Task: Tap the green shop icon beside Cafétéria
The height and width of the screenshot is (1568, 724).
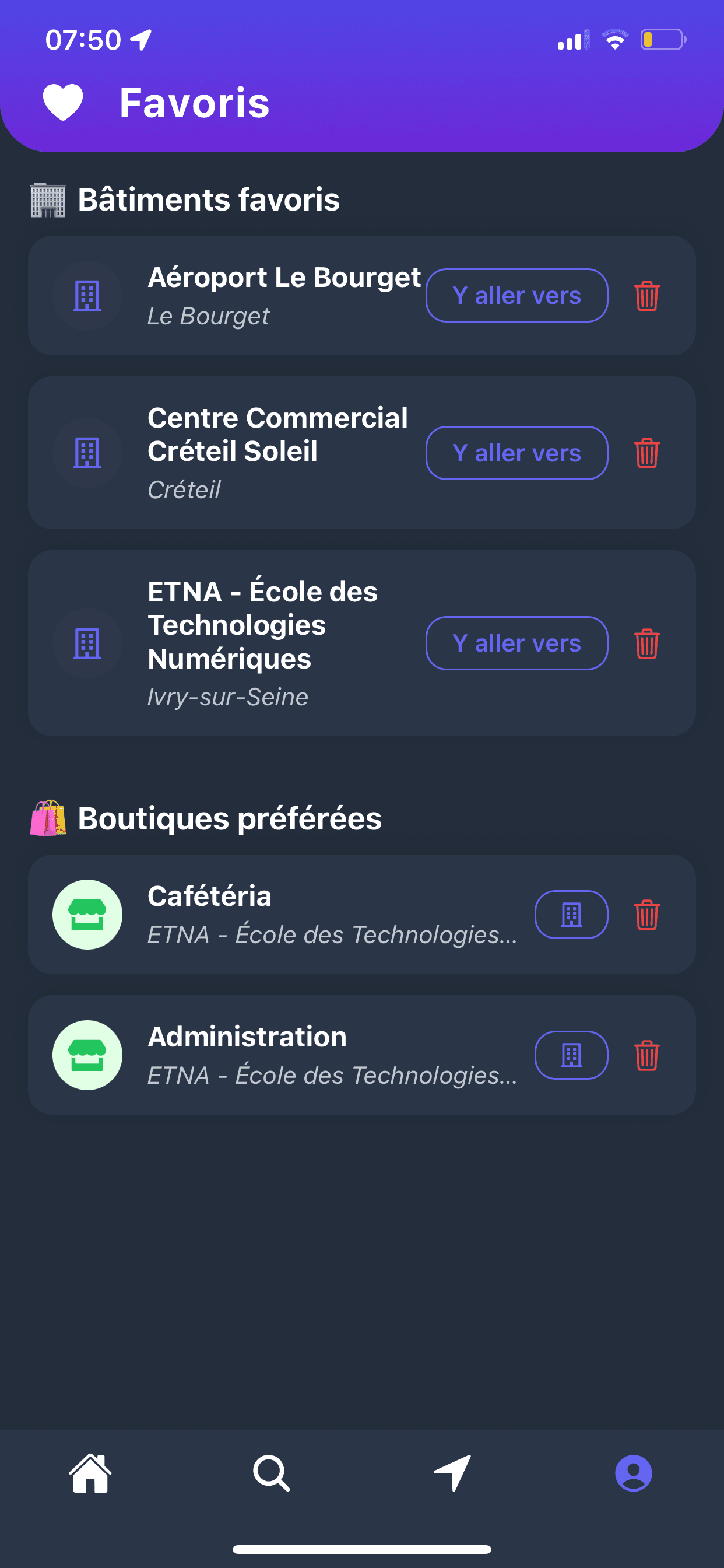Action: [87, 914]
